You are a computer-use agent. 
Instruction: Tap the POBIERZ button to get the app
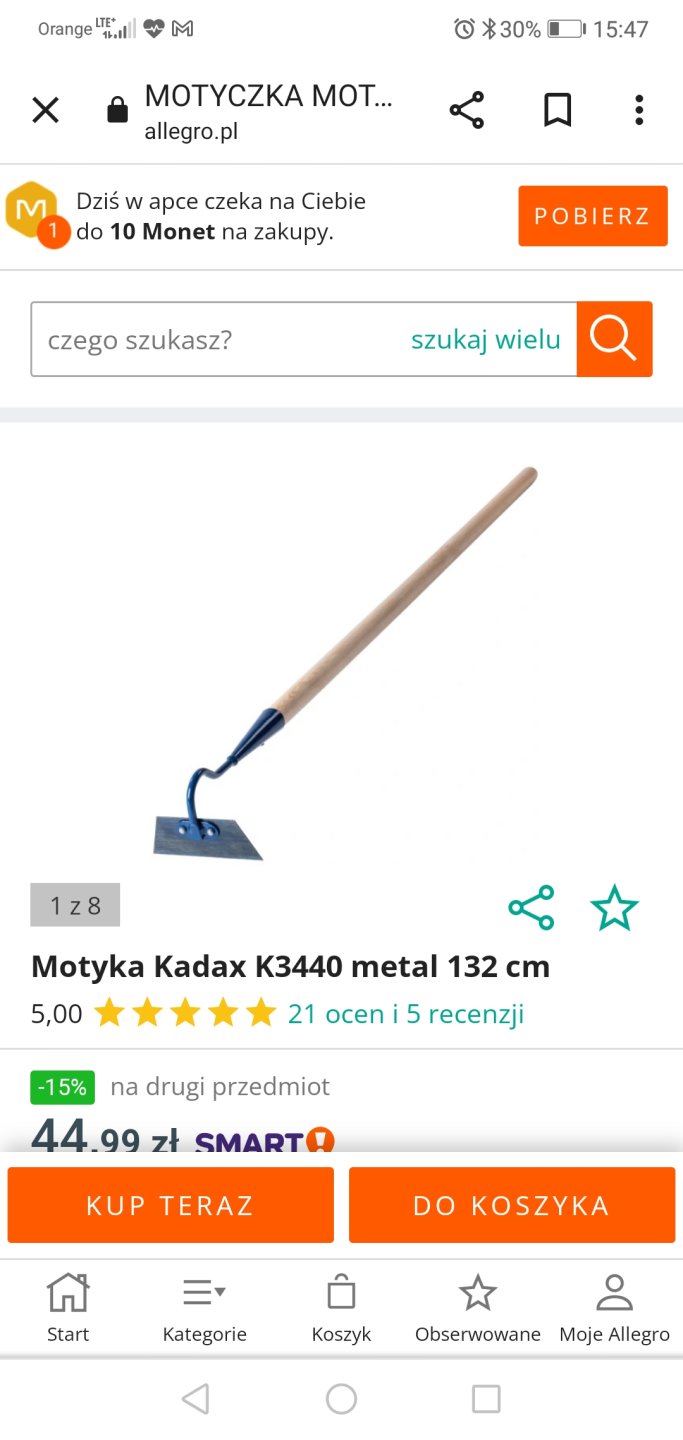point(592,216)
